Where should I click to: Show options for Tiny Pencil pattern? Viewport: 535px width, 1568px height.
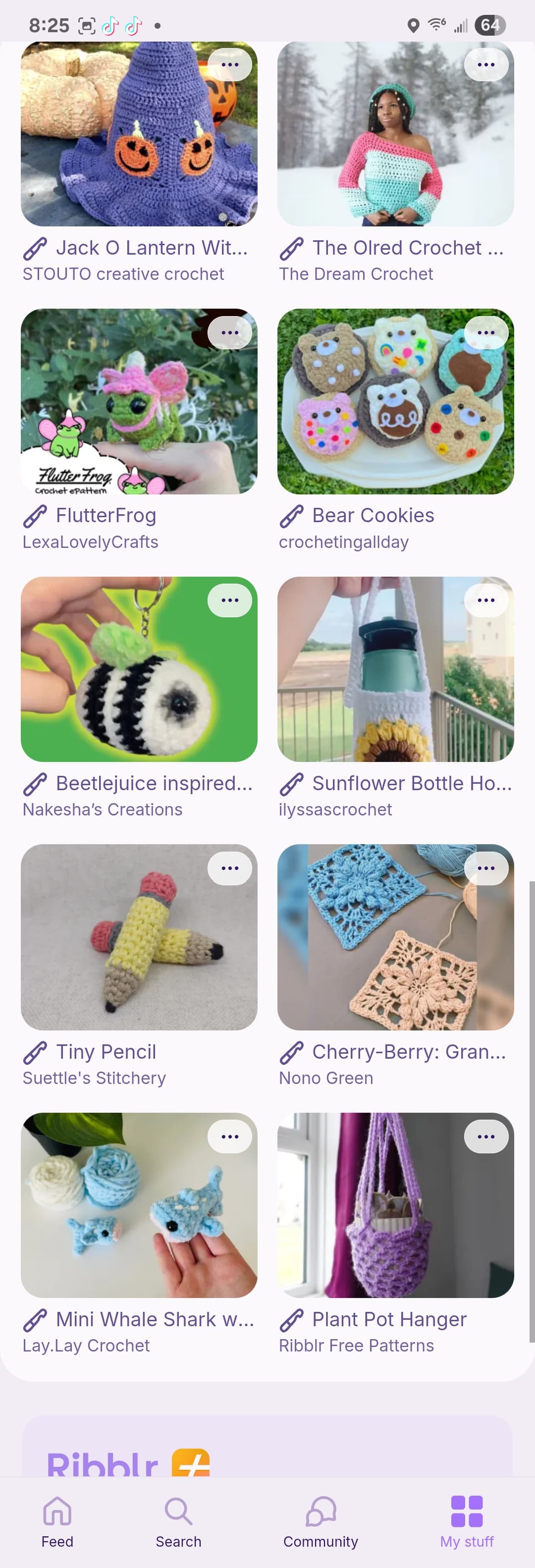point(229,868)
